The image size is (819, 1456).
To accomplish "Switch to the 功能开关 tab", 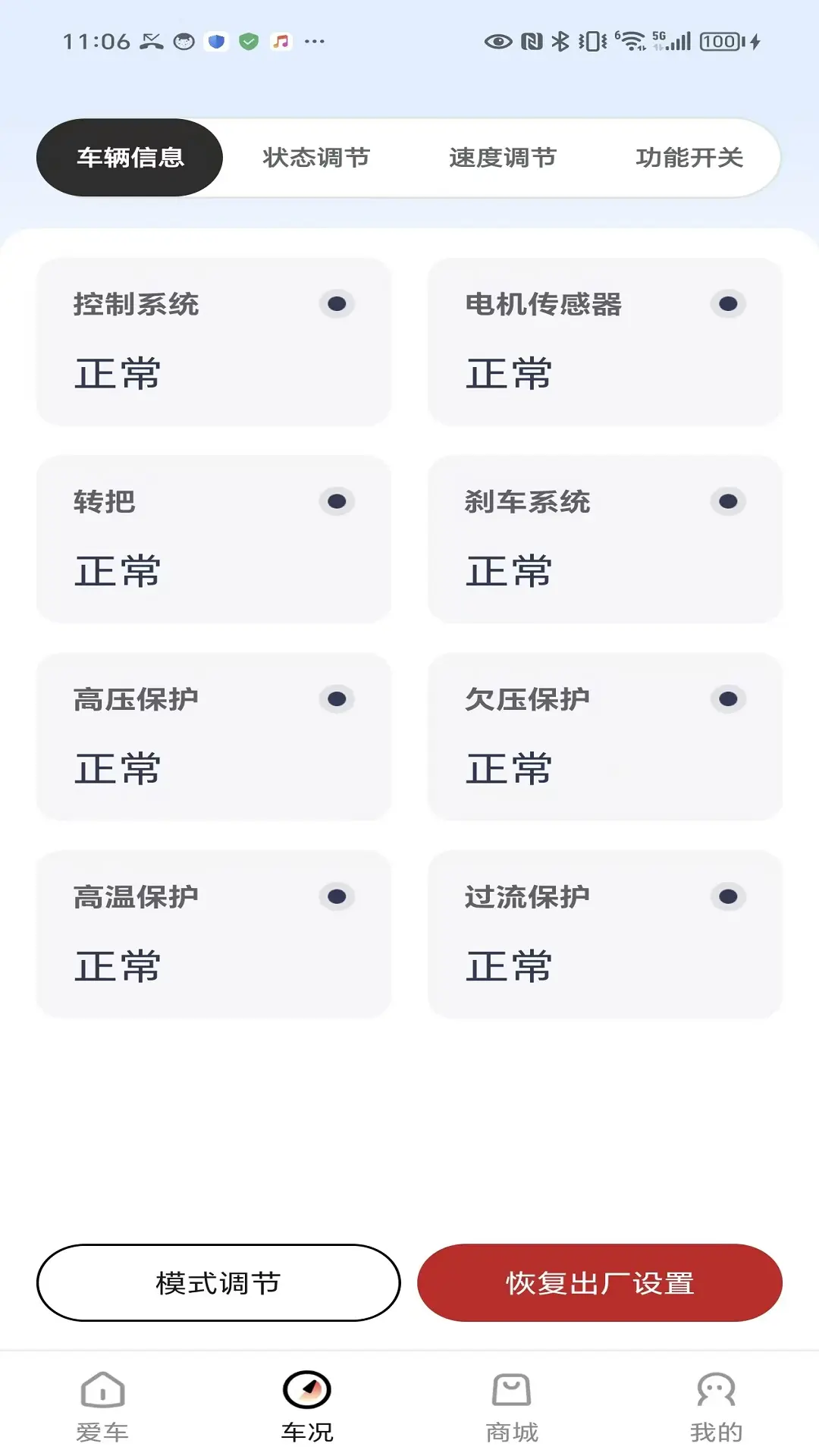I will coord(690,157).
